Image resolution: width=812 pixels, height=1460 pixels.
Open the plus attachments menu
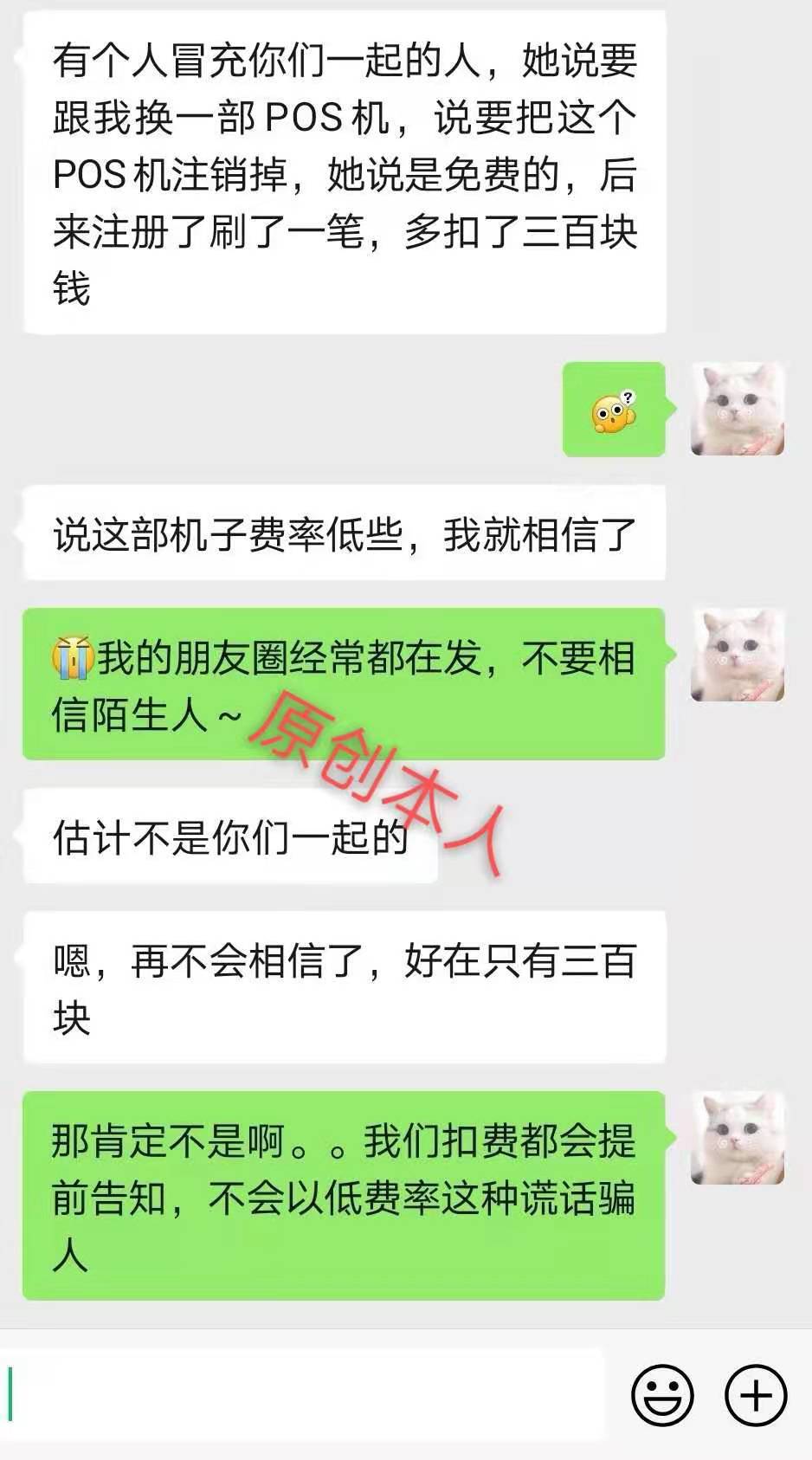pos(756,1395)
